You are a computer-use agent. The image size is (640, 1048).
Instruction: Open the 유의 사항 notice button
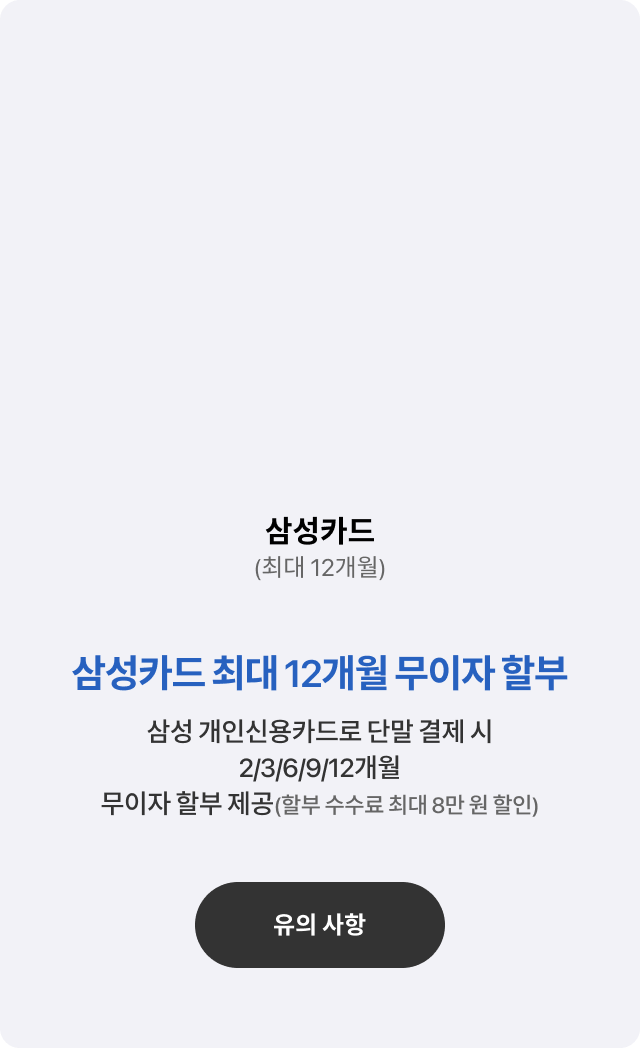coord(320,925)
